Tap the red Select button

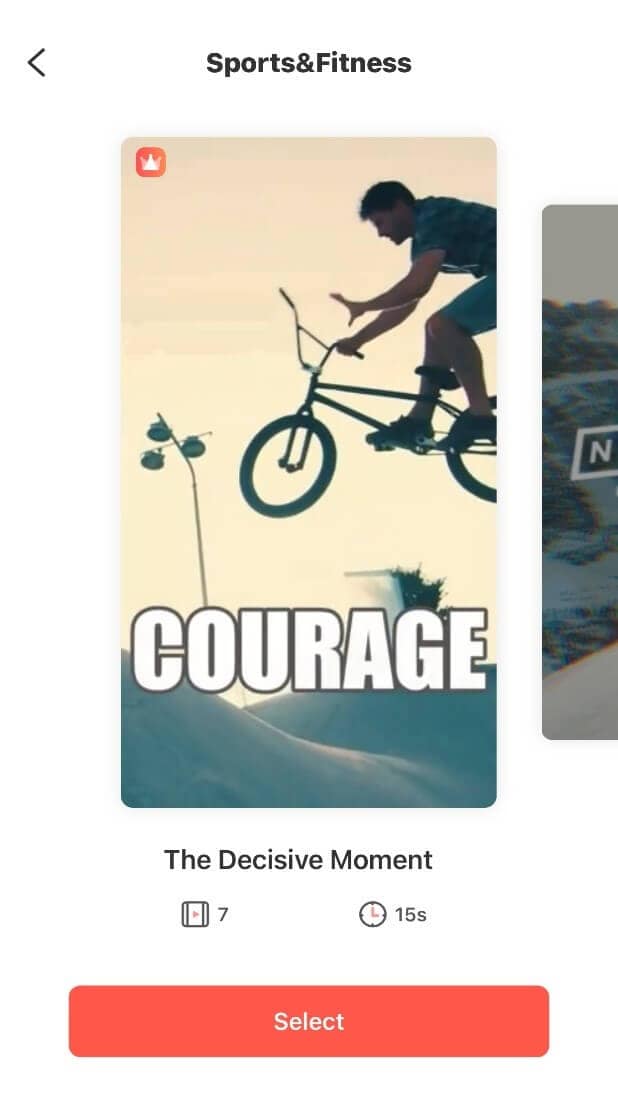click(308, 1021)
